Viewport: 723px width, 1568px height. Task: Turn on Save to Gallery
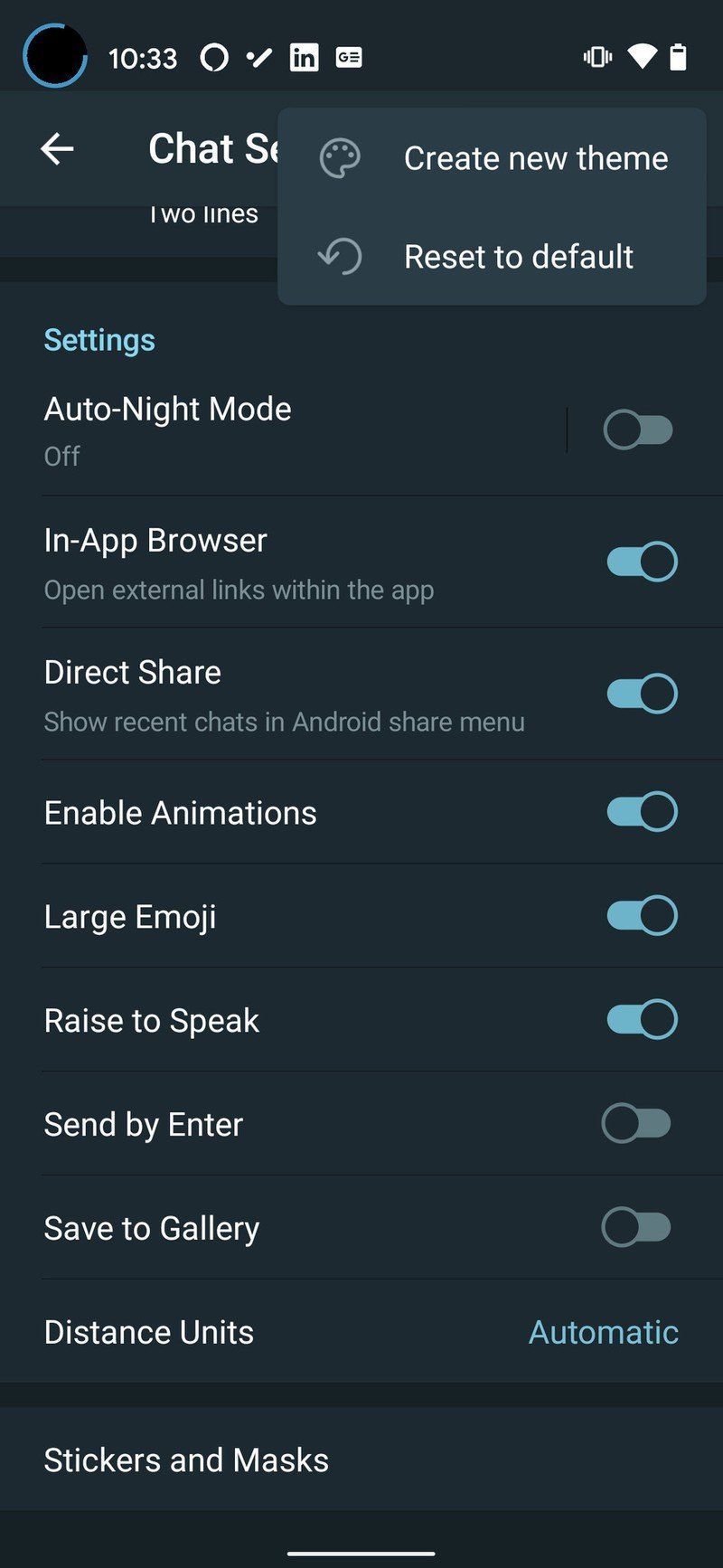click(x=635, y=1227)
